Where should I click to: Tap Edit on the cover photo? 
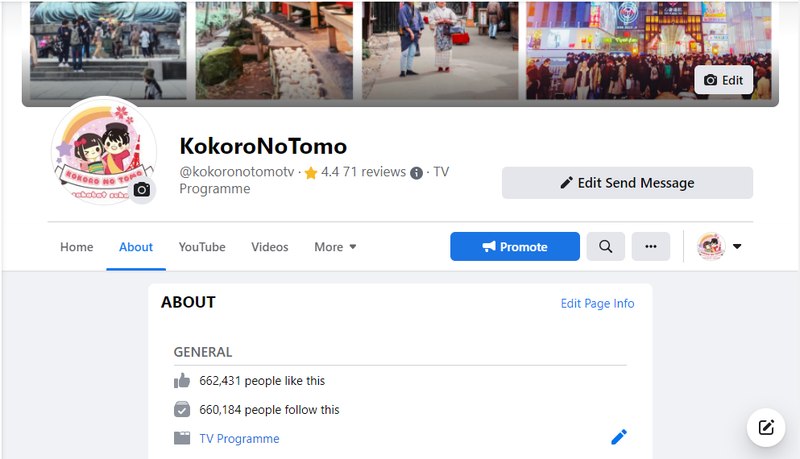[723, 80]
